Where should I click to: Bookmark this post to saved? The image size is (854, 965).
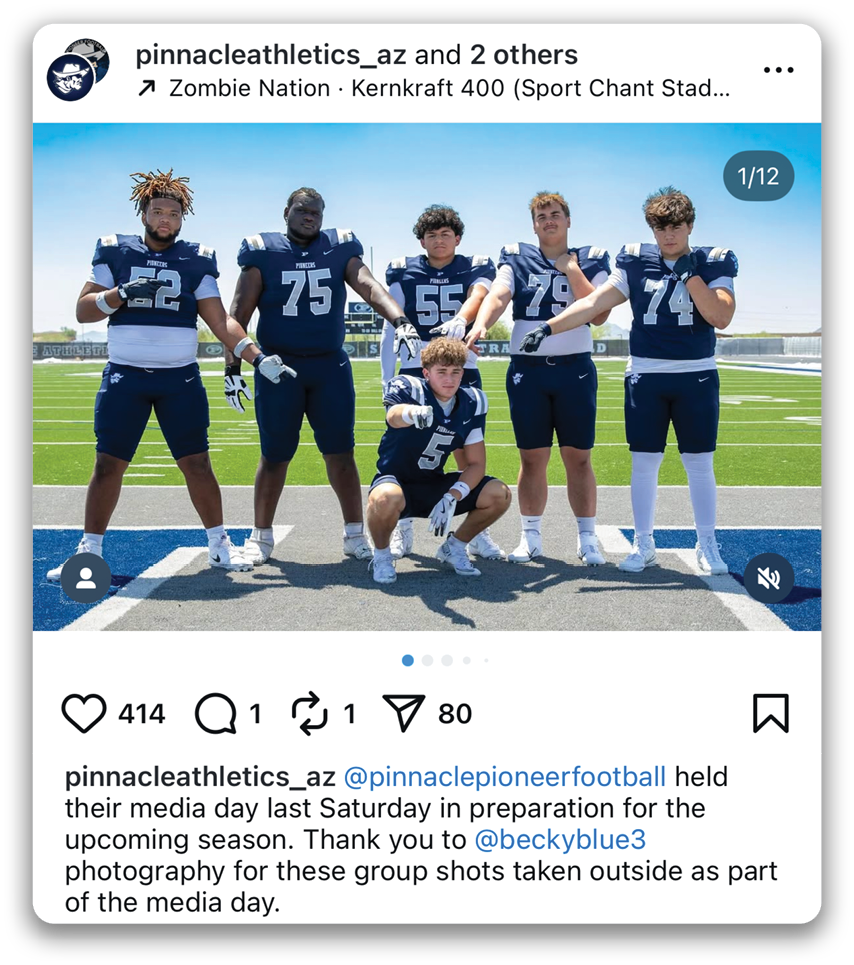[770, 714]
